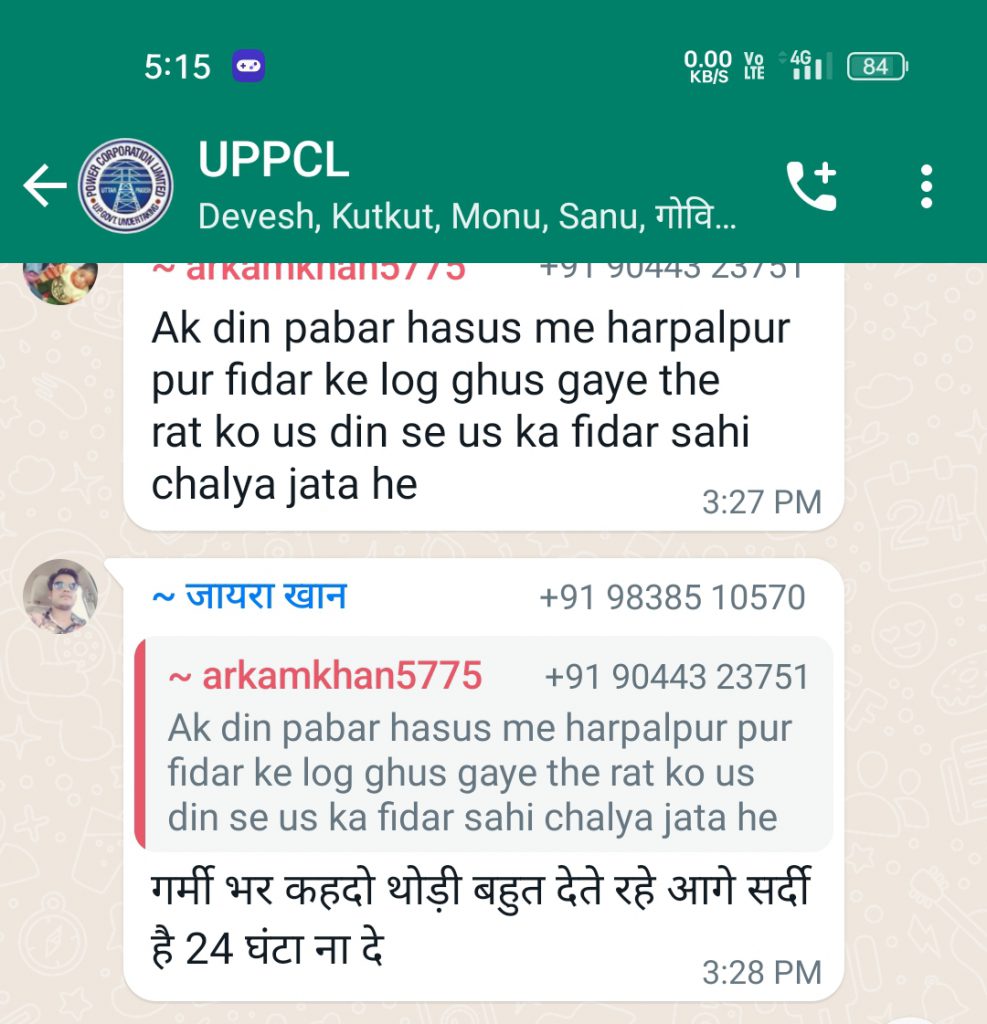
Task: Open the sender name जायरा खान
Action: click(x=249, y=597)
